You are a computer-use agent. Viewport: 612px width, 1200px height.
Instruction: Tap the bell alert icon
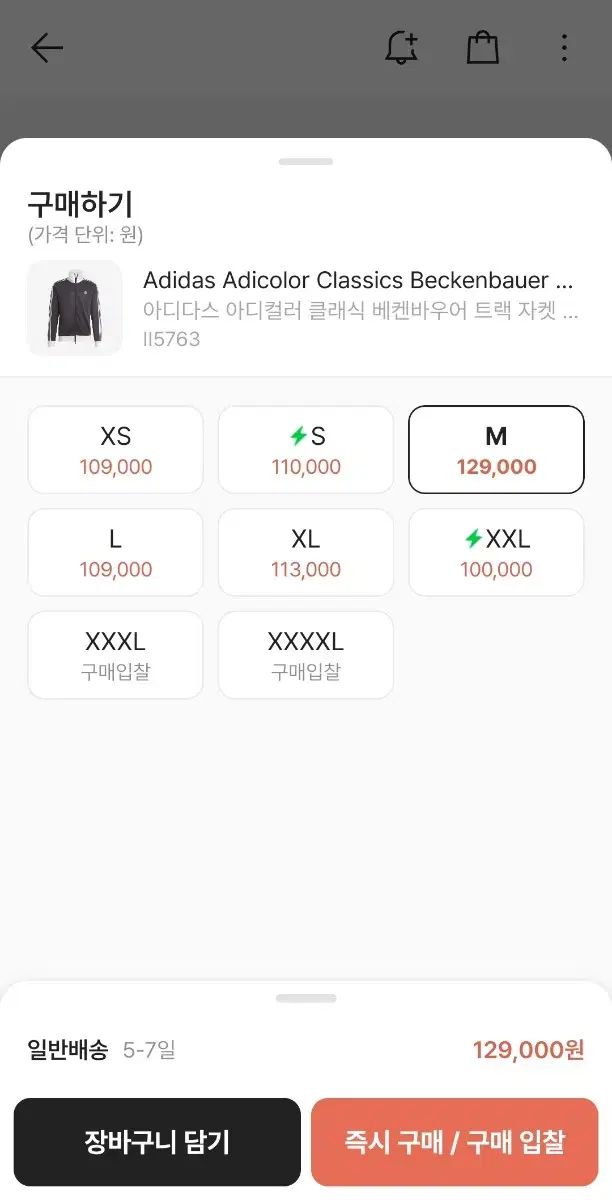click(x=401, y=48)
